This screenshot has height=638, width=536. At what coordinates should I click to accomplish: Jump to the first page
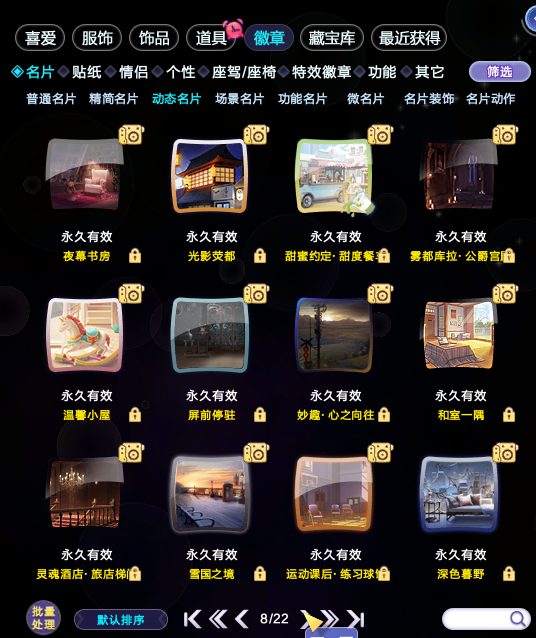coord(192,619)
